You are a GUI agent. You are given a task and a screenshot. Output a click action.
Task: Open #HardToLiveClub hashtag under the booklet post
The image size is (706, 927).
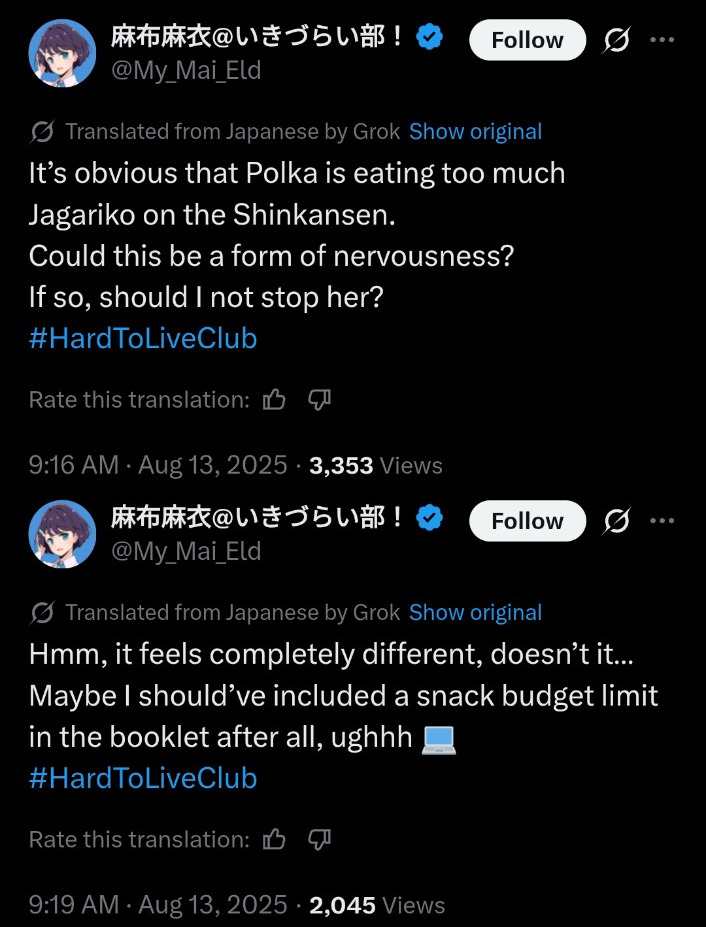(x=143, y=778)
